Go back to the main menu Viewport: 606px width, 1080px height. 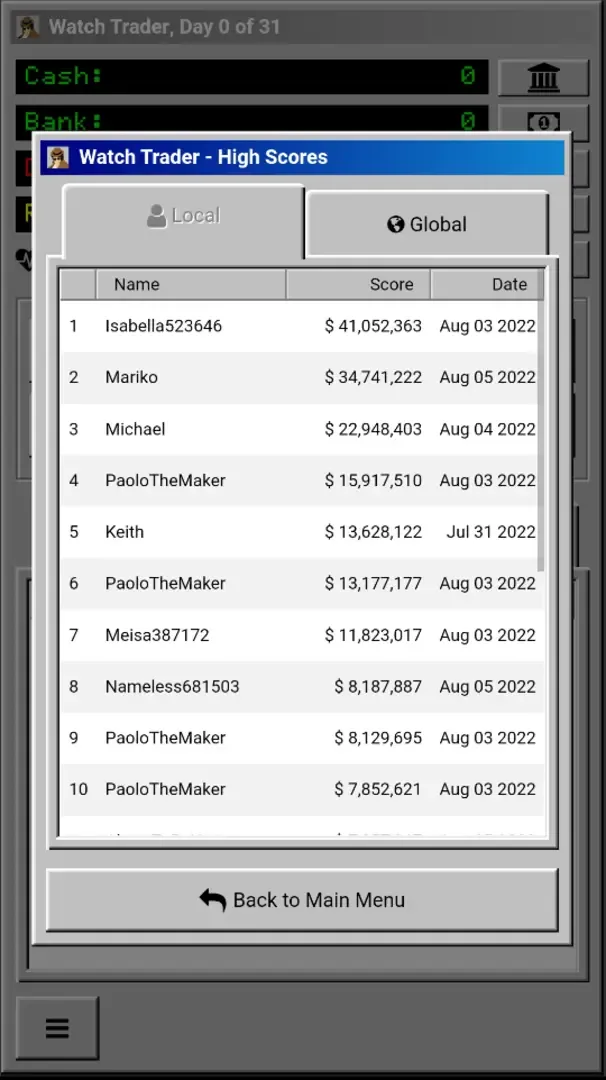pyautogui.click(x=302, y=900)
